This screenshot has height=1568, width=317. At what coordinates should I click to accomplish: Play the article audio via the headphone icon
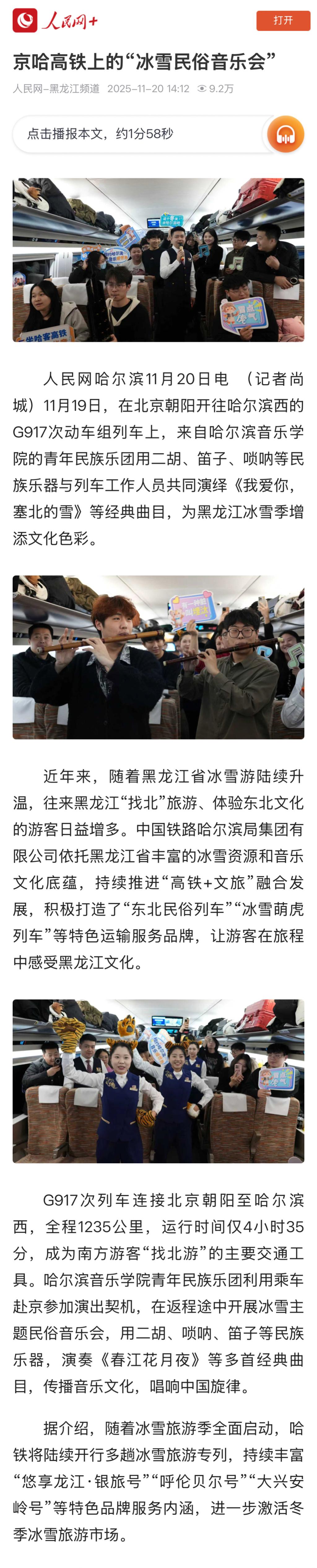285,134
